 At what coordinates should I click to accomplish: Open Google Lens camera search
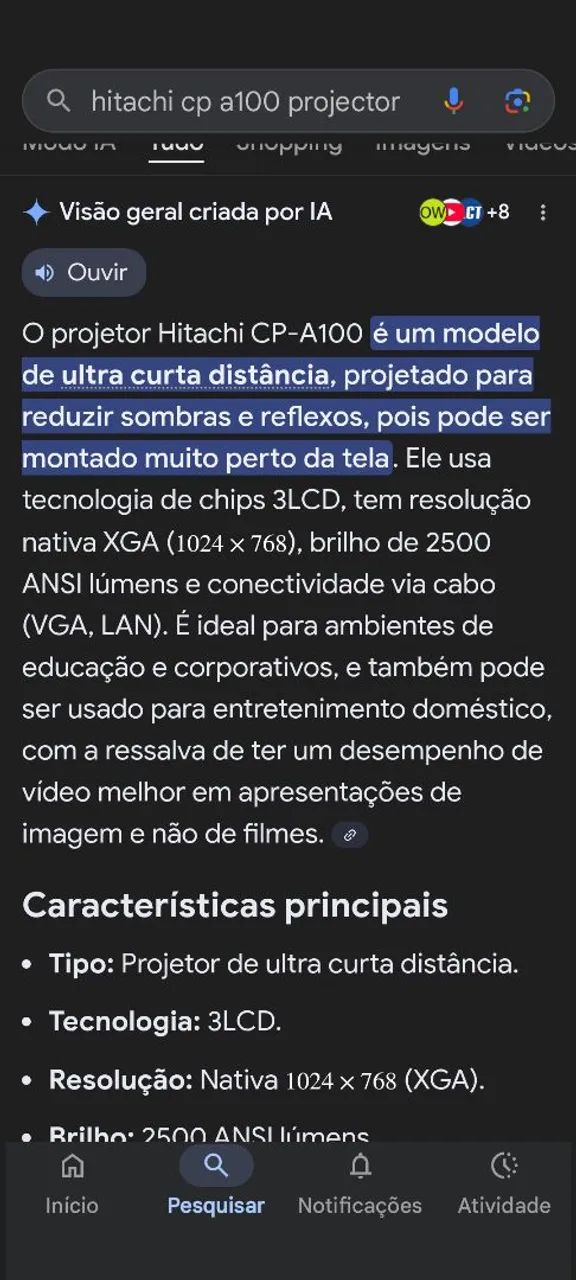(x=517, y=101)
